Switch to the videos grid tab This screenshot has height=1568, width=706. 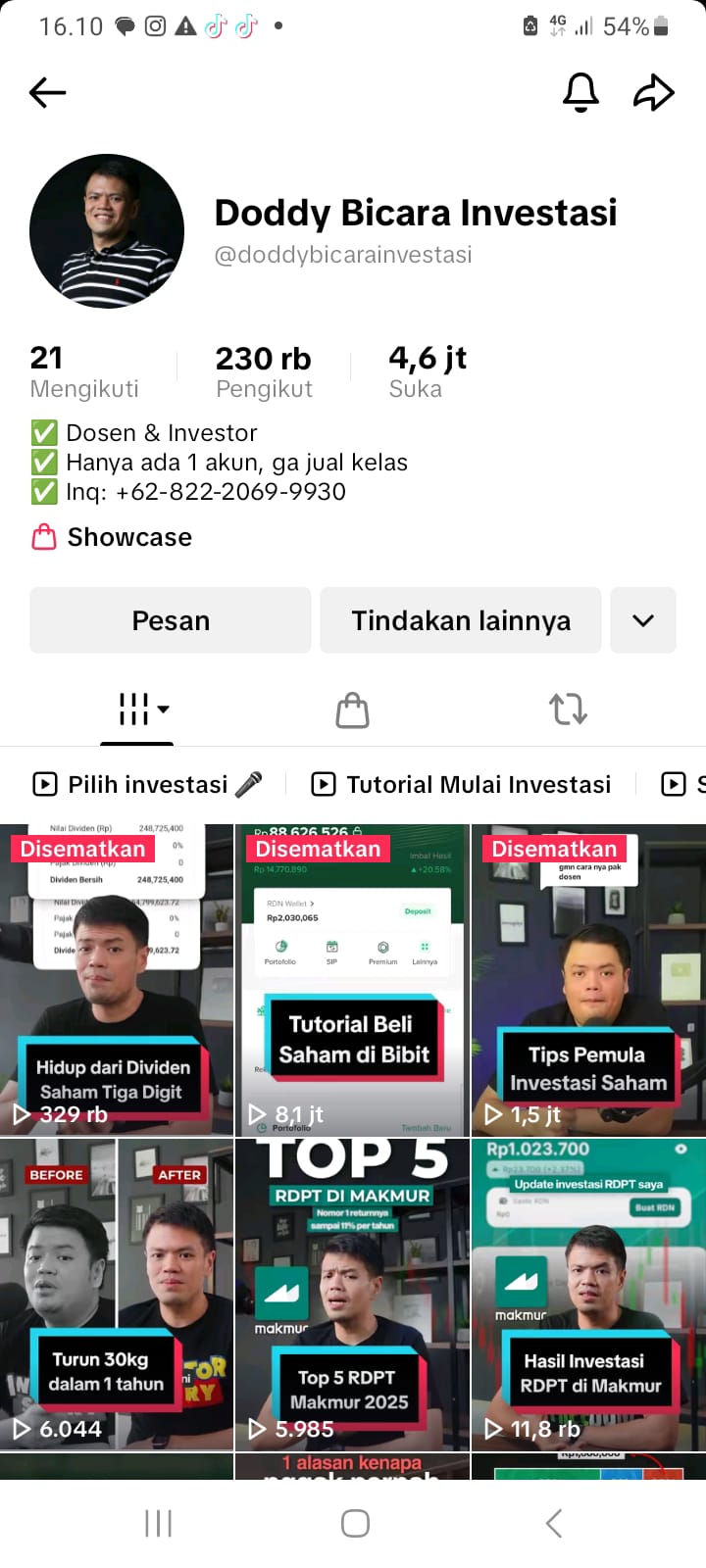click(143, 709)
